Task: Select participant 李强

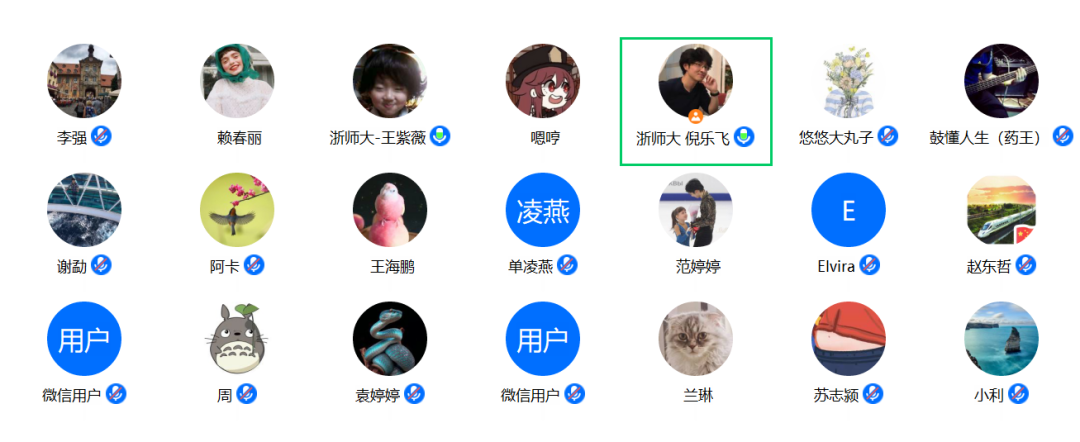Action: point(84,82)
